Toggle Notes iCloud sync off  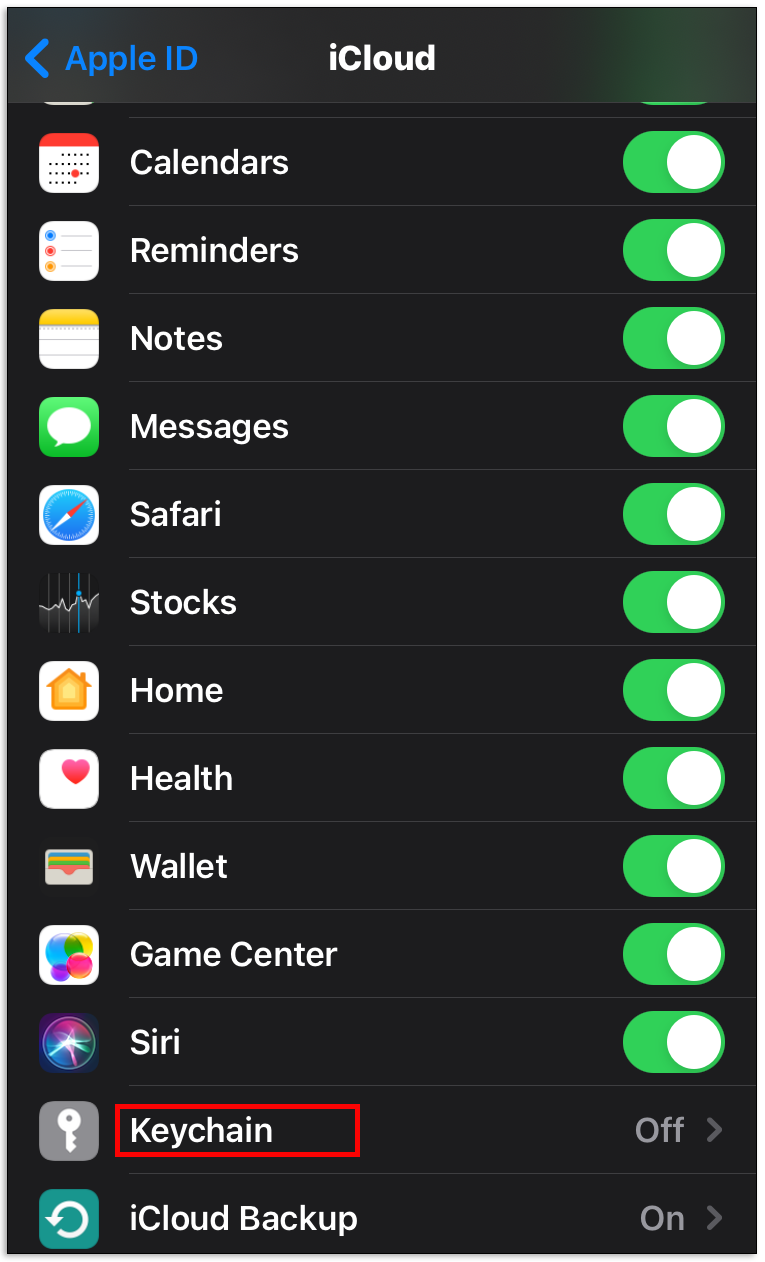(x=673, y=338)
